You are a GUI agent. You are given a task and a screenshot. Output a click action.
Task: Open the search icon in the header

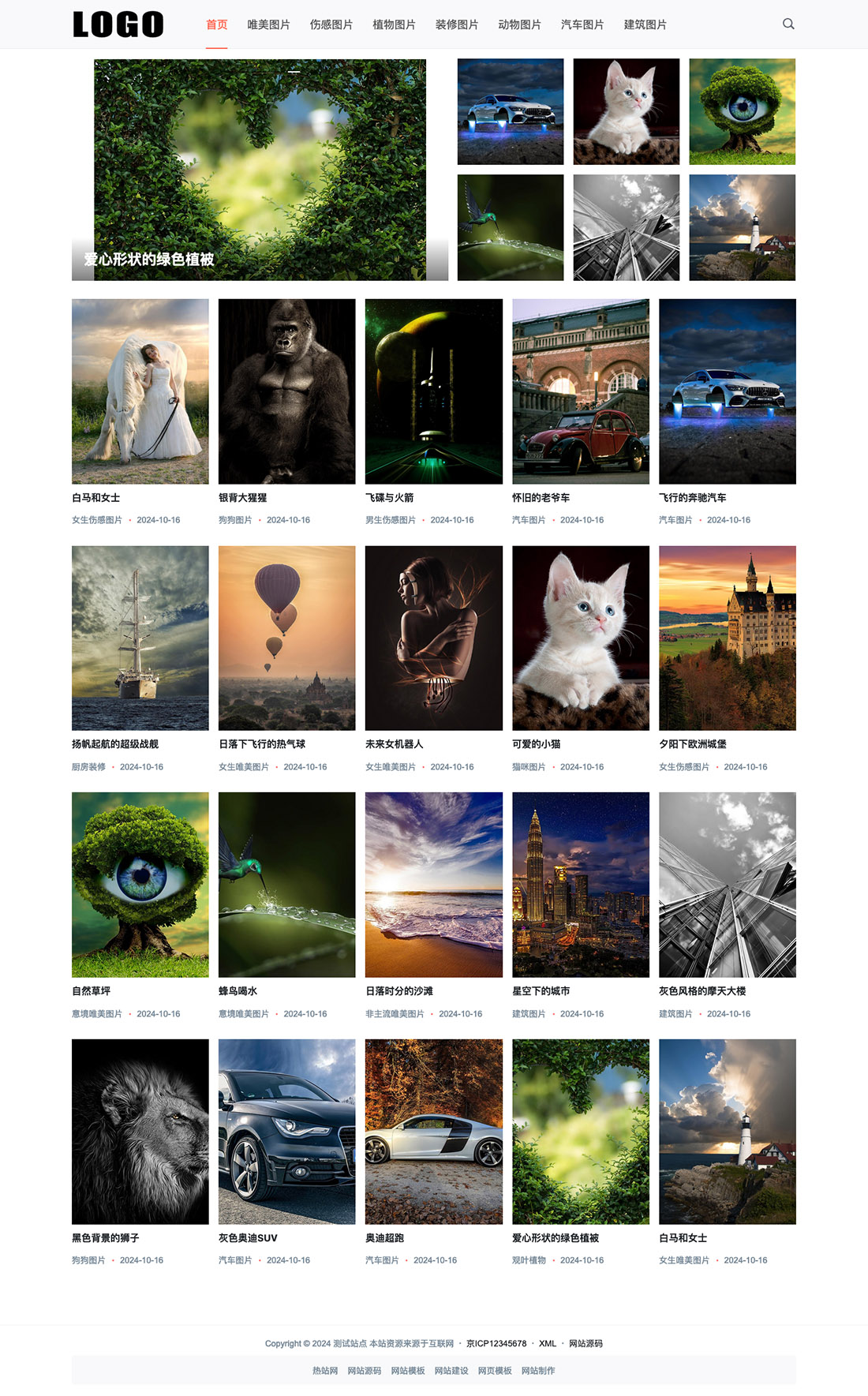pos(788,24)
